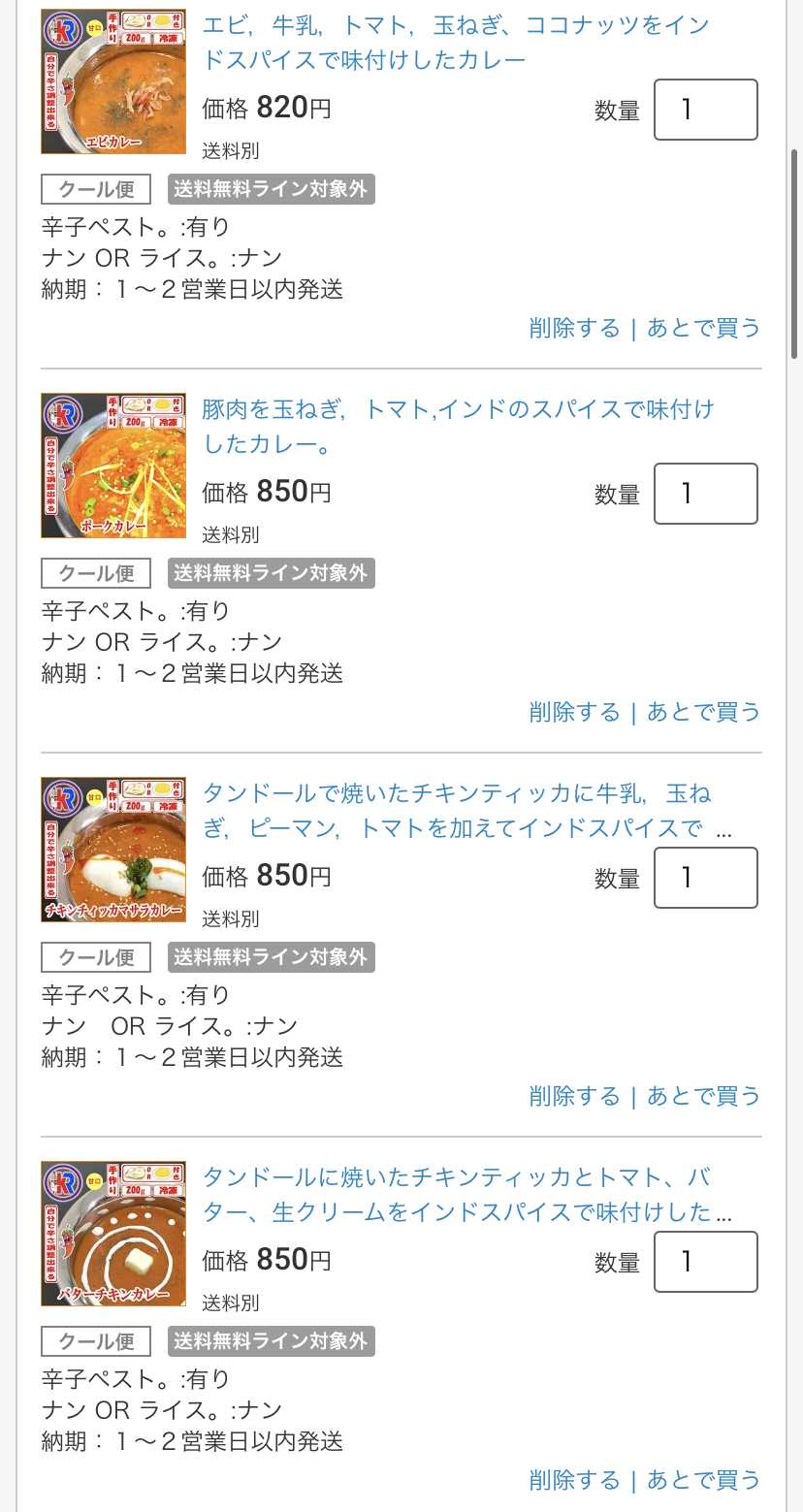This screenshot has width=803, height=1512.
Task: Edit quantity for the 820円 shrimp curry
Action: 705,110
